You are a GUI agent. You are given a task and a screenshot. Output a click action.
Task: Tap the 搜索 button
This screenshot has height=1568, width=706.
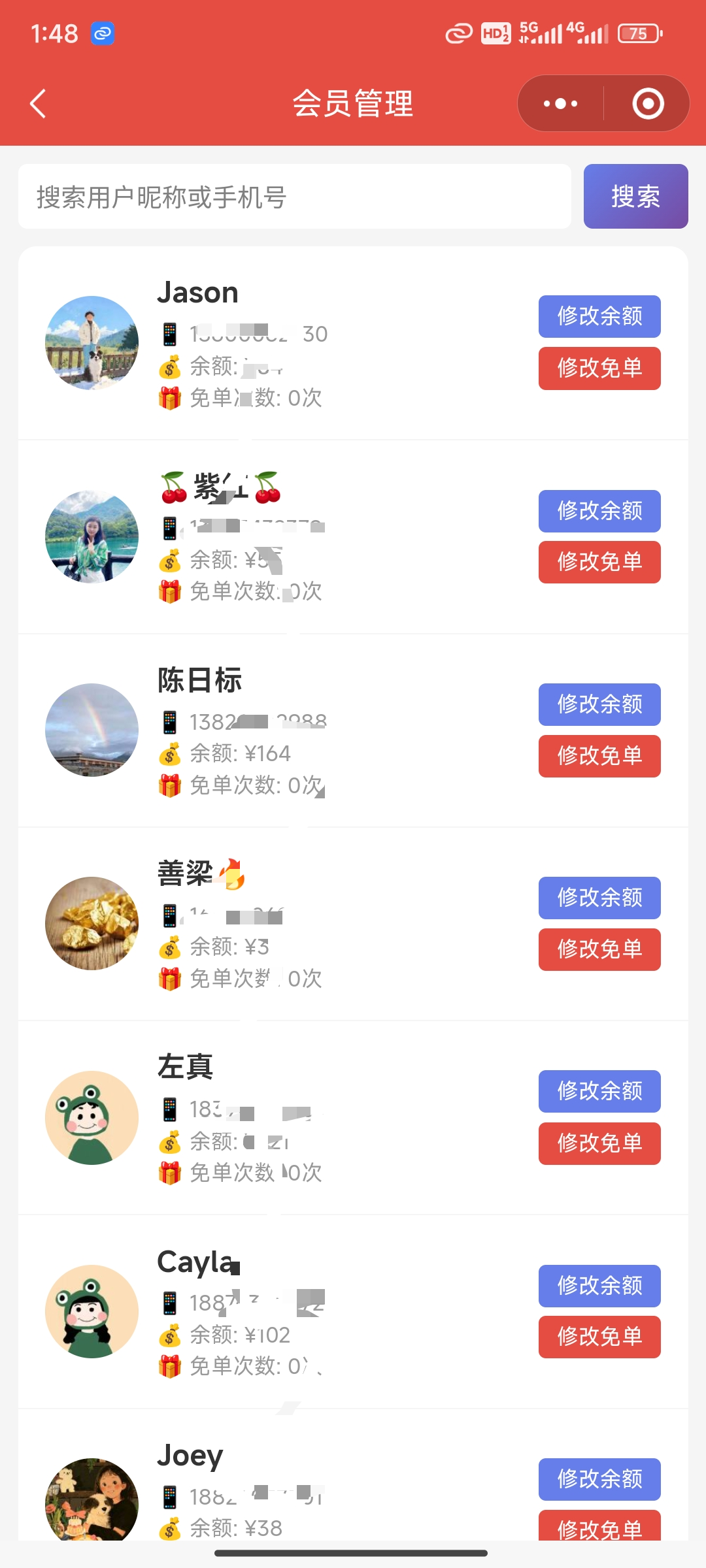[635, 197]
